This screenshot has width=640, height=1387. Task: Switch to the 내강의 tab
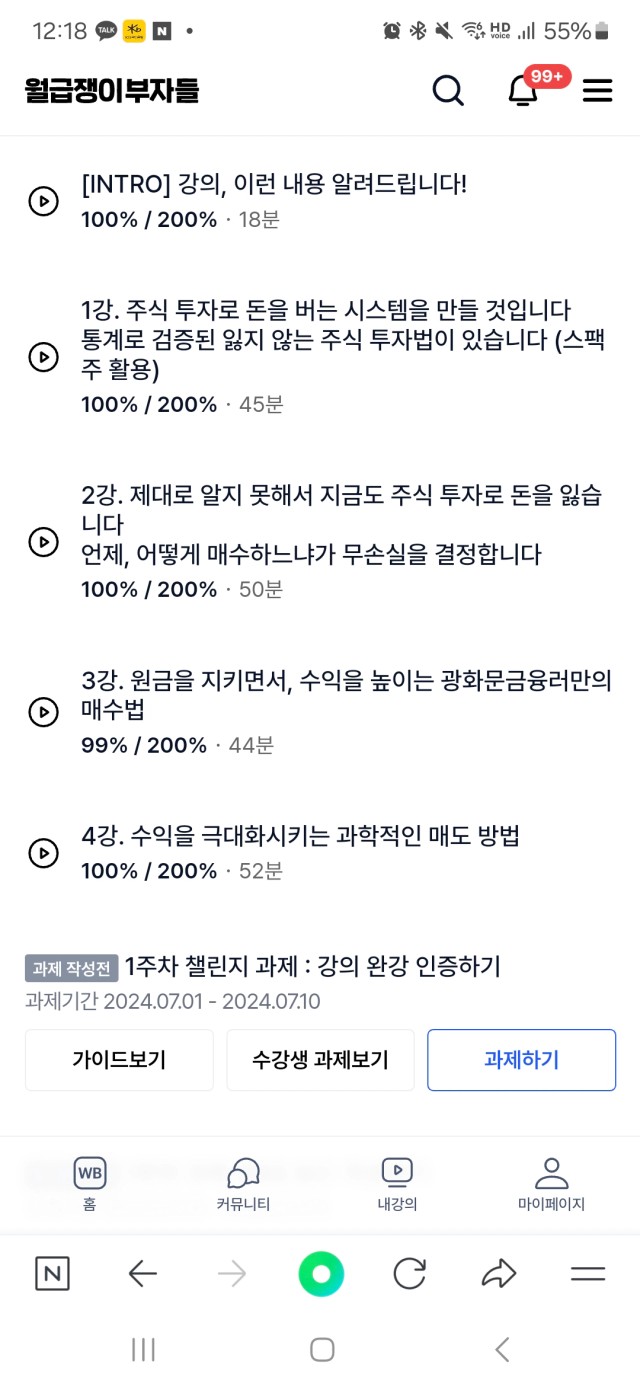coord(397,1184)
